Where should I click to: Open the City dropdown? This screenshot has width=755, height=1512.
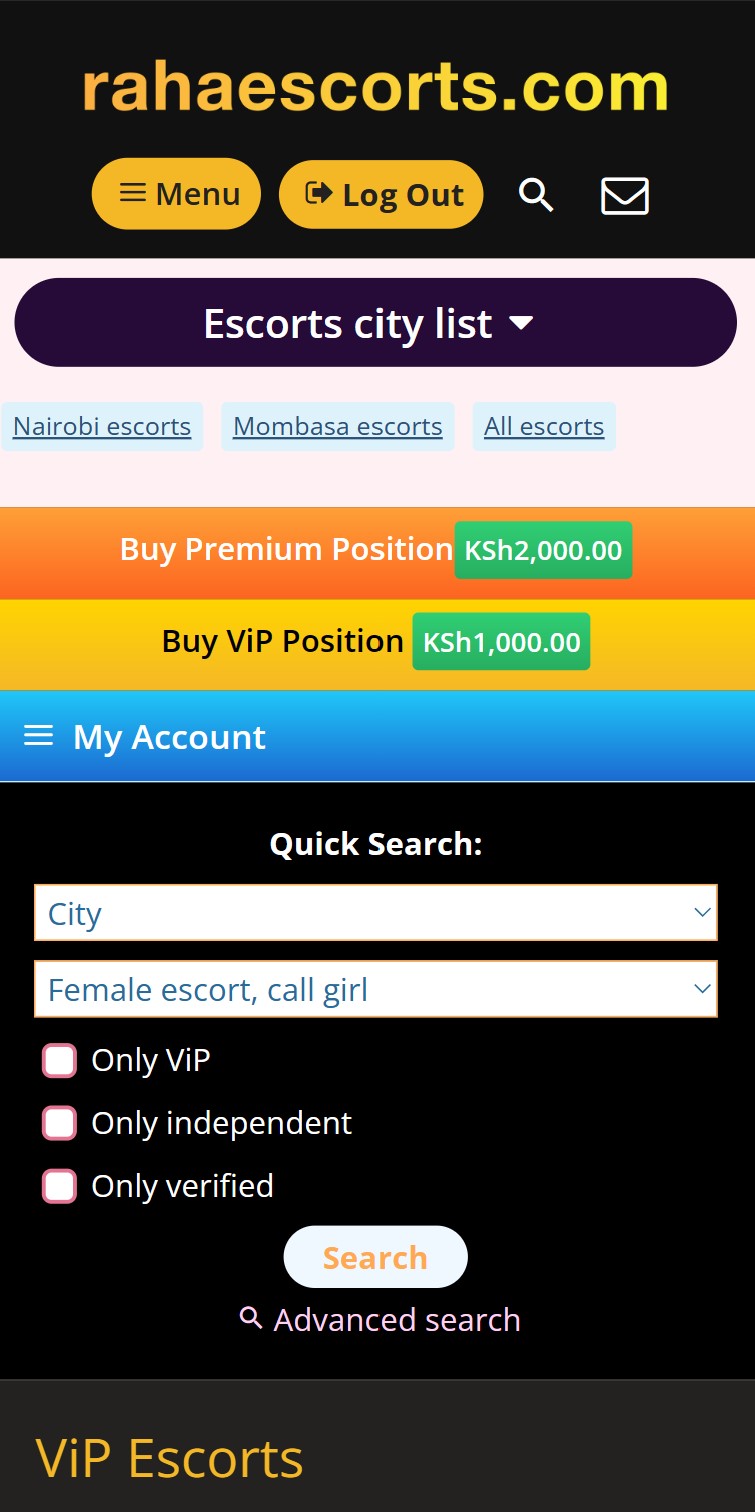376,913
